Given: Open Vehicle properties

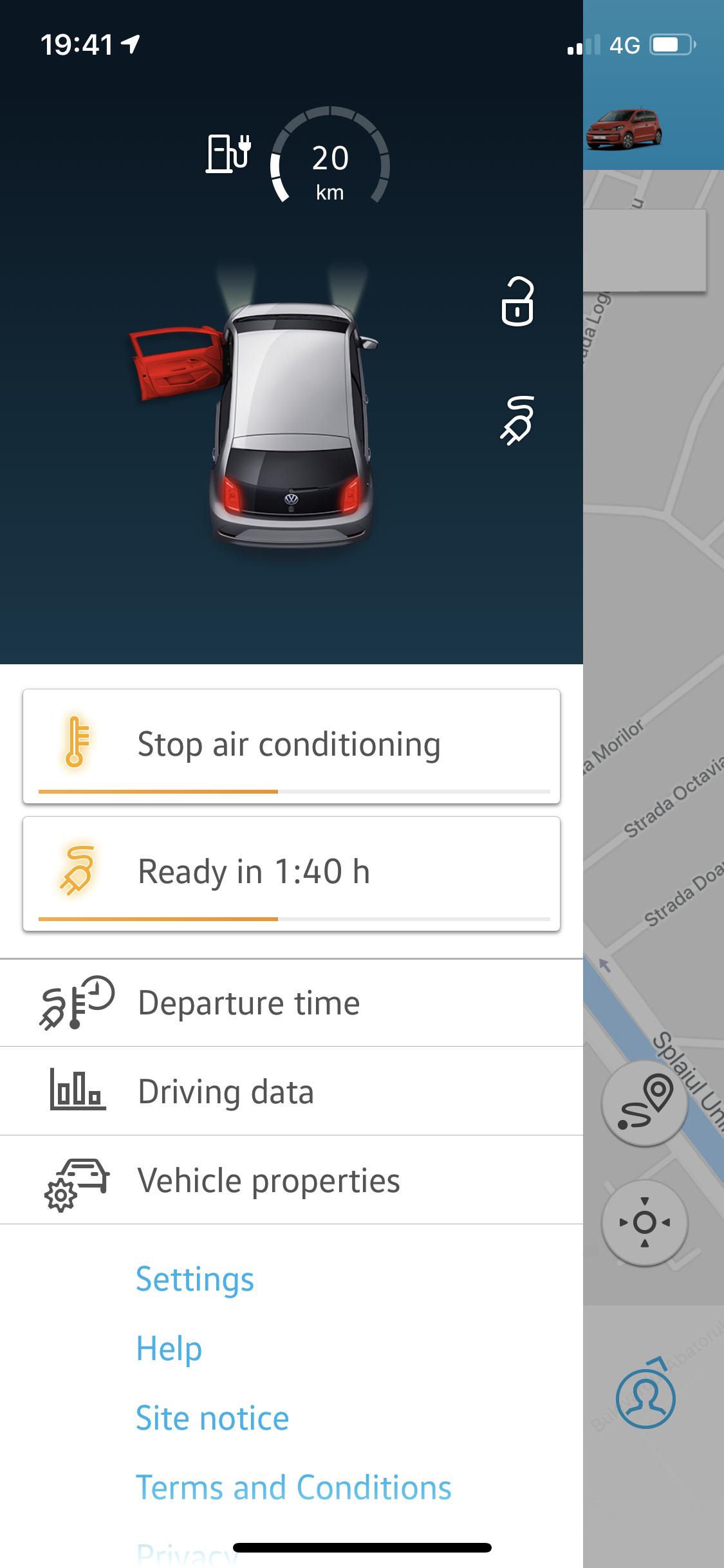Looking at the screenshot, I should coord(292,1180).
